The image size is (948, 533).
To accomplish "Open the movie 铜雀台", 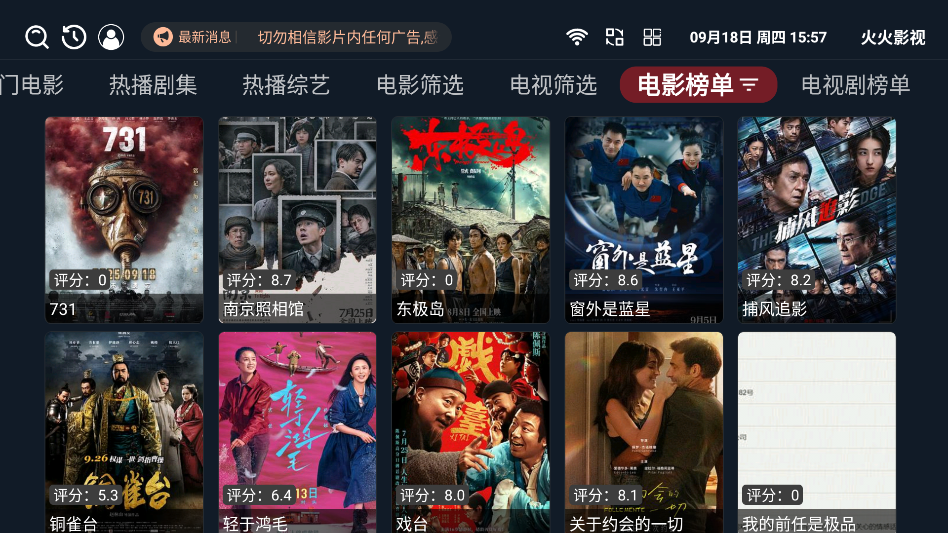I will (x=124, y=432).
